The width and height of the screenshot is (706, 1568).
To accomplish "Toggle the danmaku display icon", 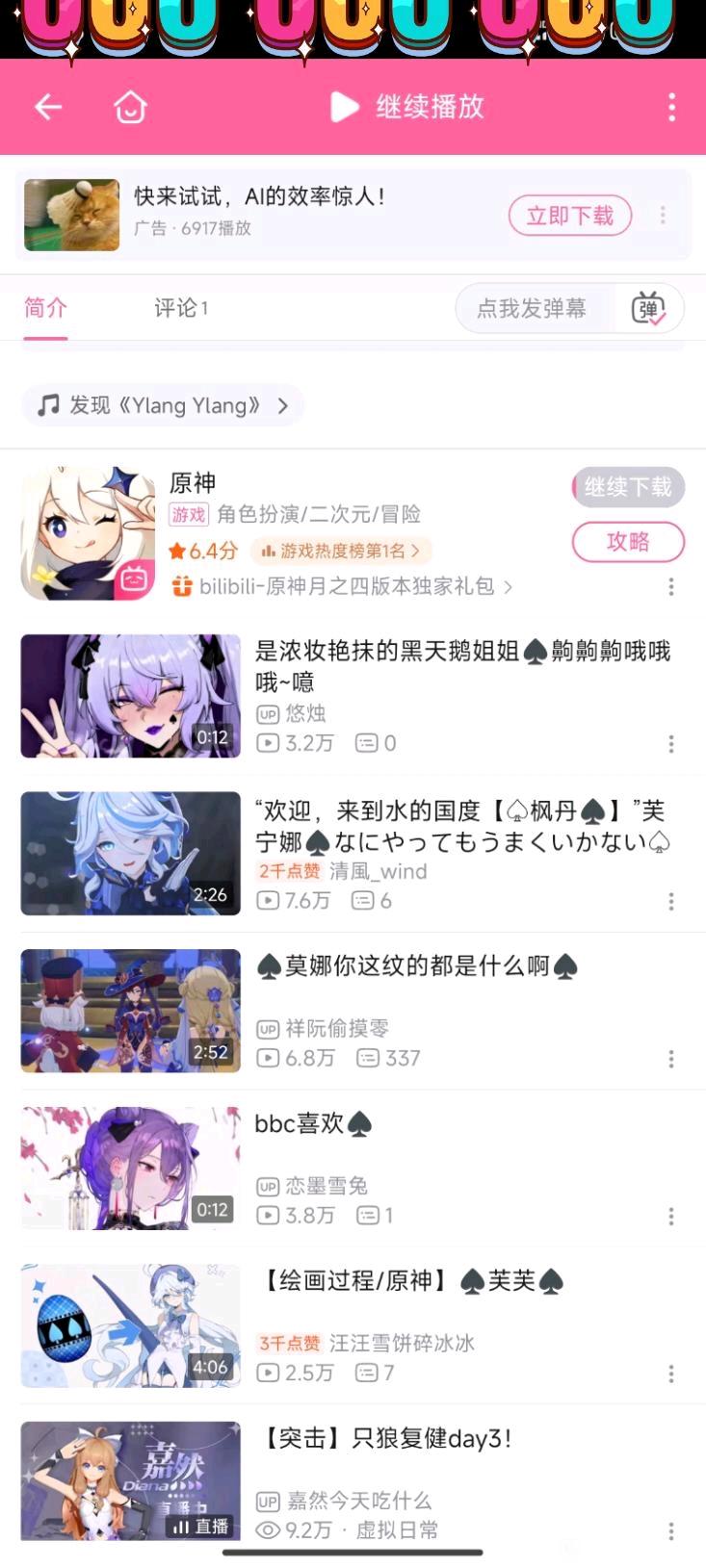I will (x=648, y=309).
